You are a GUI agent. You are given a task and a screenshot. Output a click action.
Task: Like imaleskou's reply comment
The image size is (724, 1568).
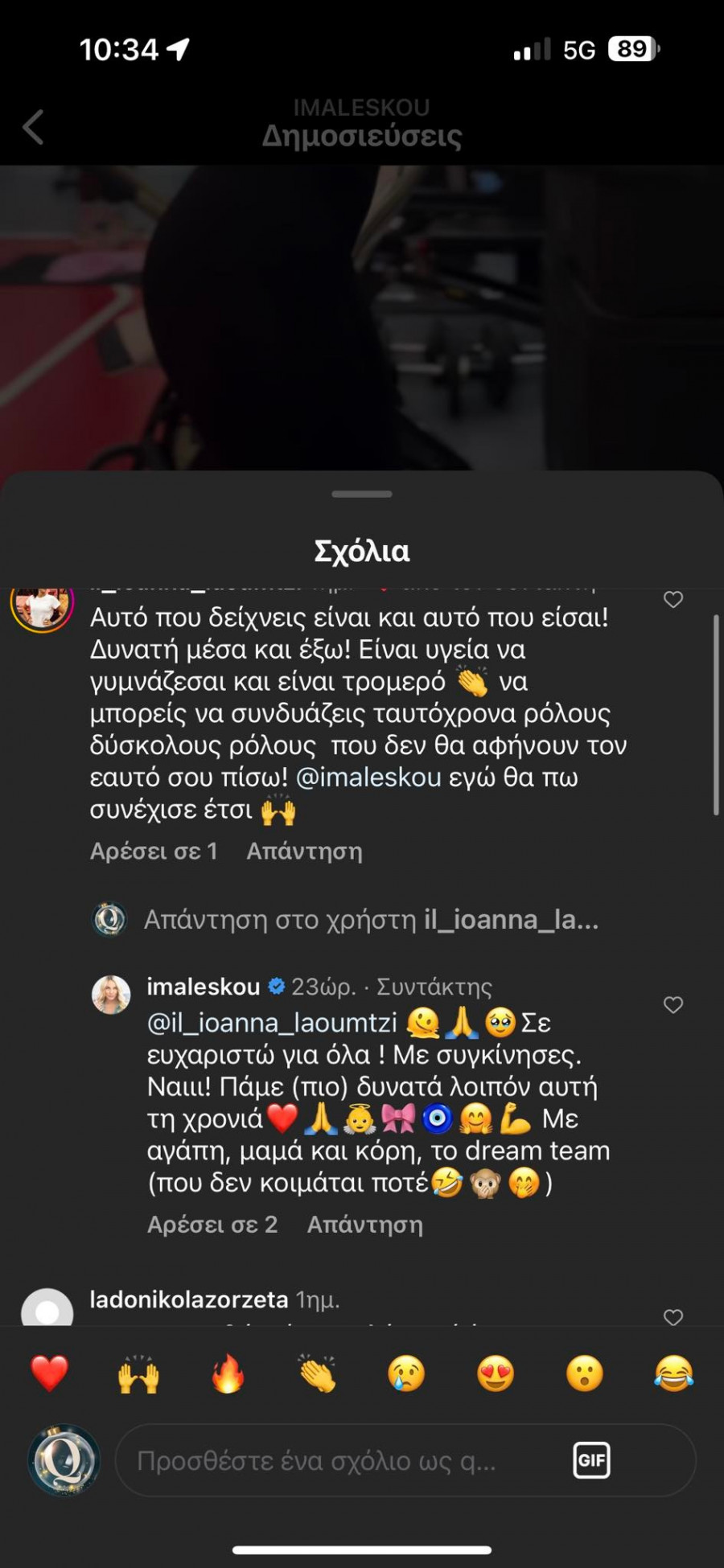click(x=673, y=1005)
